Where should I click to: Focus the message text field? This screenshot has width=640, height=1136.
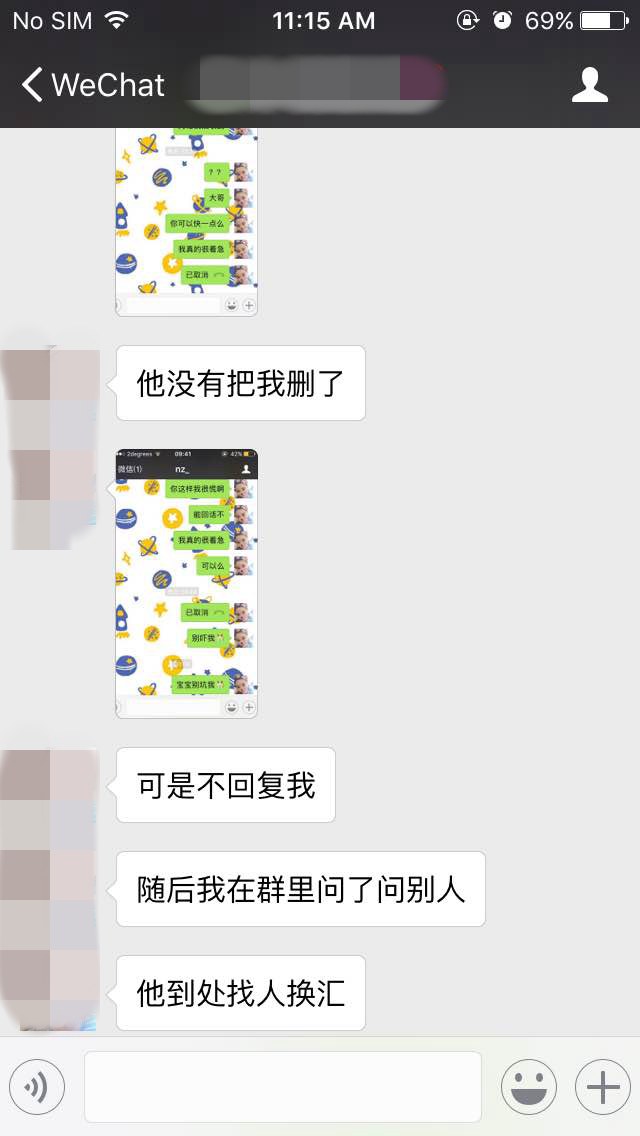(282, 1086)
